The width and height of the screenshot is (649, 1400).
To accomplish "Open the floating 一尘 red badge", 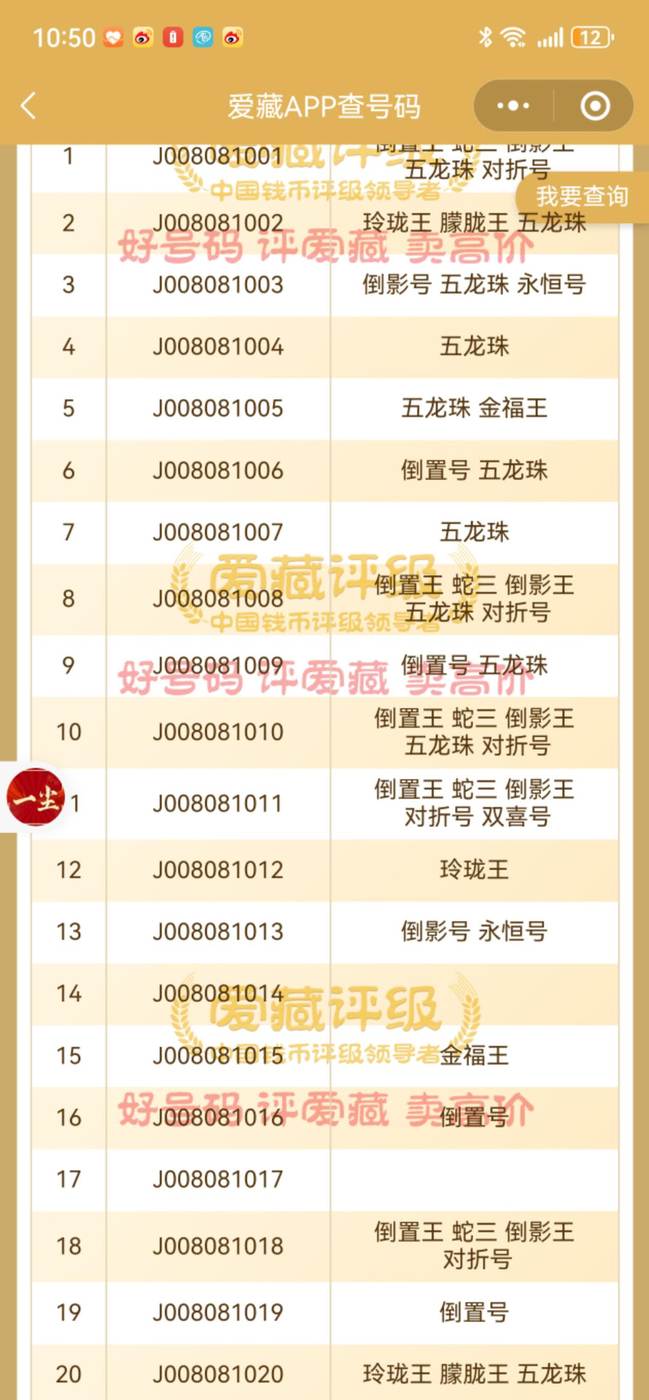I will 35,798.
